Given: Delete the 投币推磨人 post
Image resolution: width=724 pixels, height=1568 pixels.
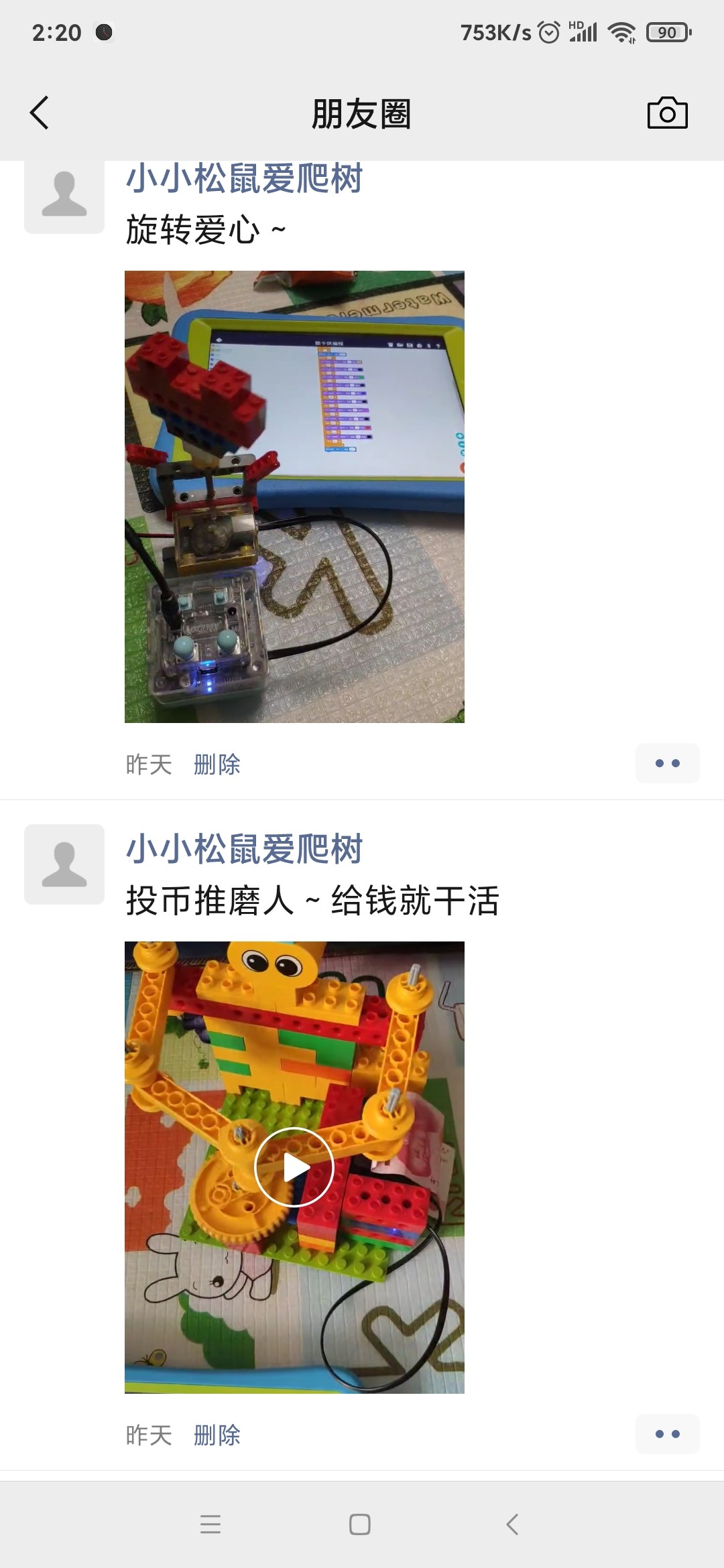Looking at the screenshot, I should 217,1435.
